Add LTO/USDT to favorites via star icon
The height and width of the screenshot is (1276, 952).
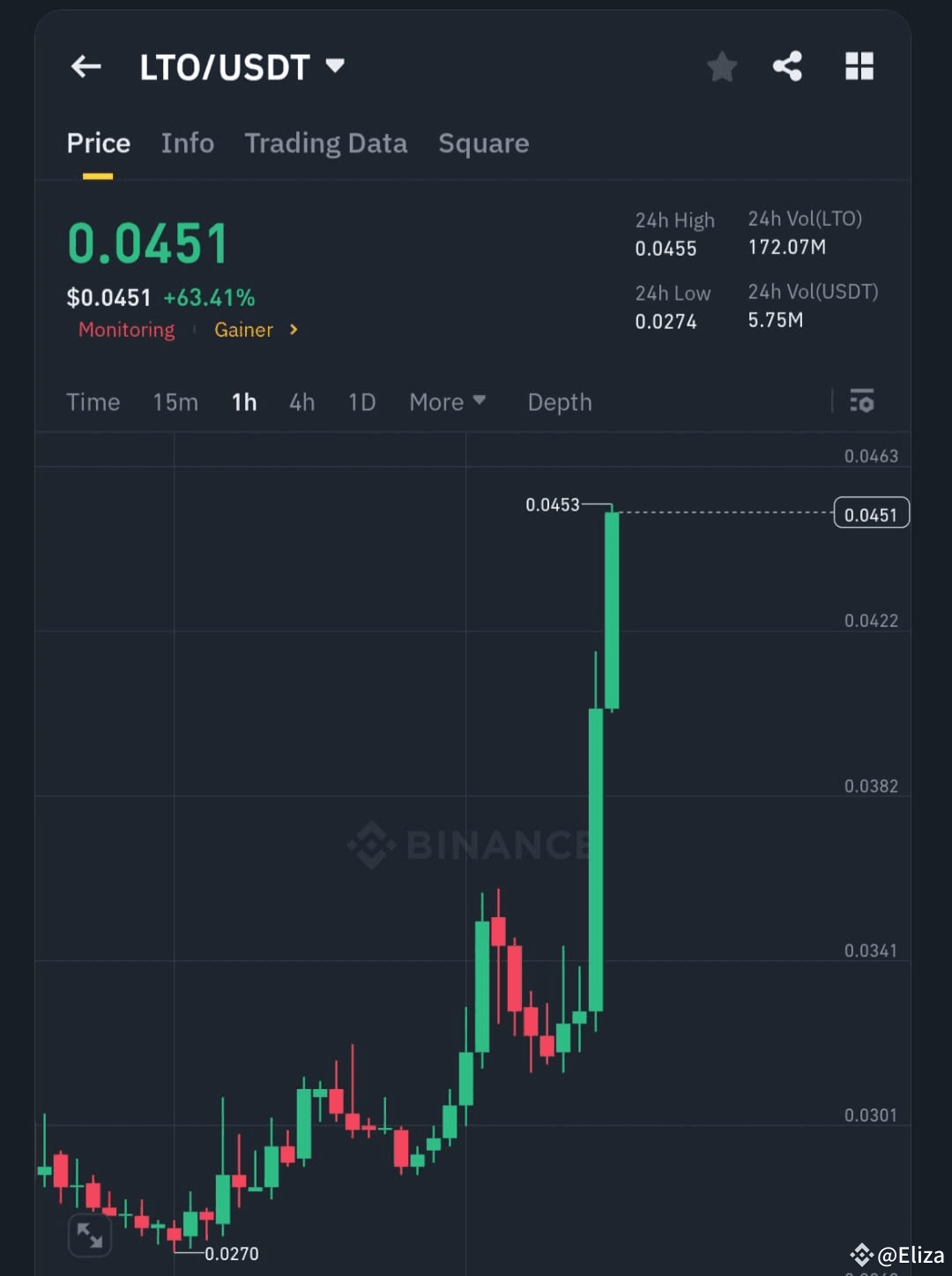pyautogui.click(x=722, y=66)
